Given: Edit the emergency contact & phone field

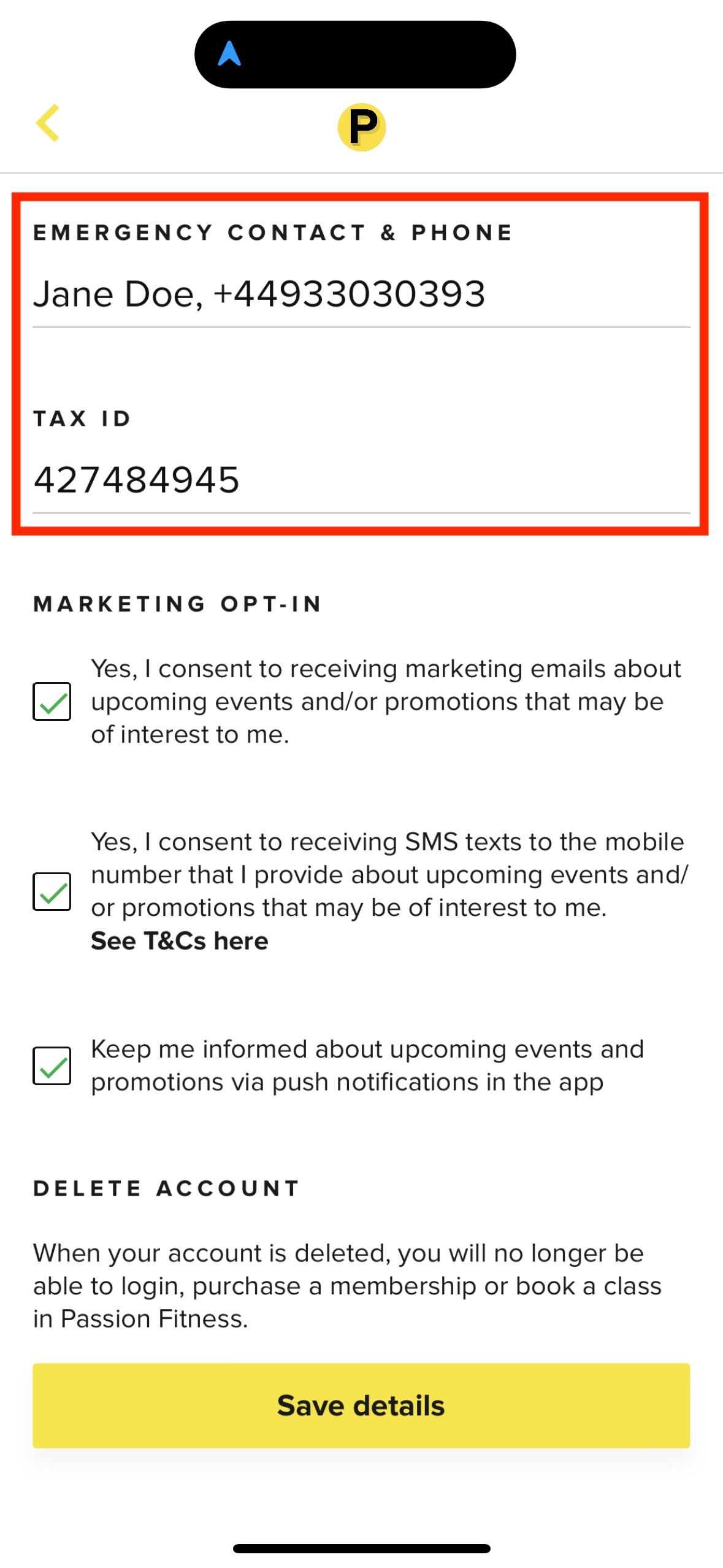Looking at the screenshot, I should point(361,296).
